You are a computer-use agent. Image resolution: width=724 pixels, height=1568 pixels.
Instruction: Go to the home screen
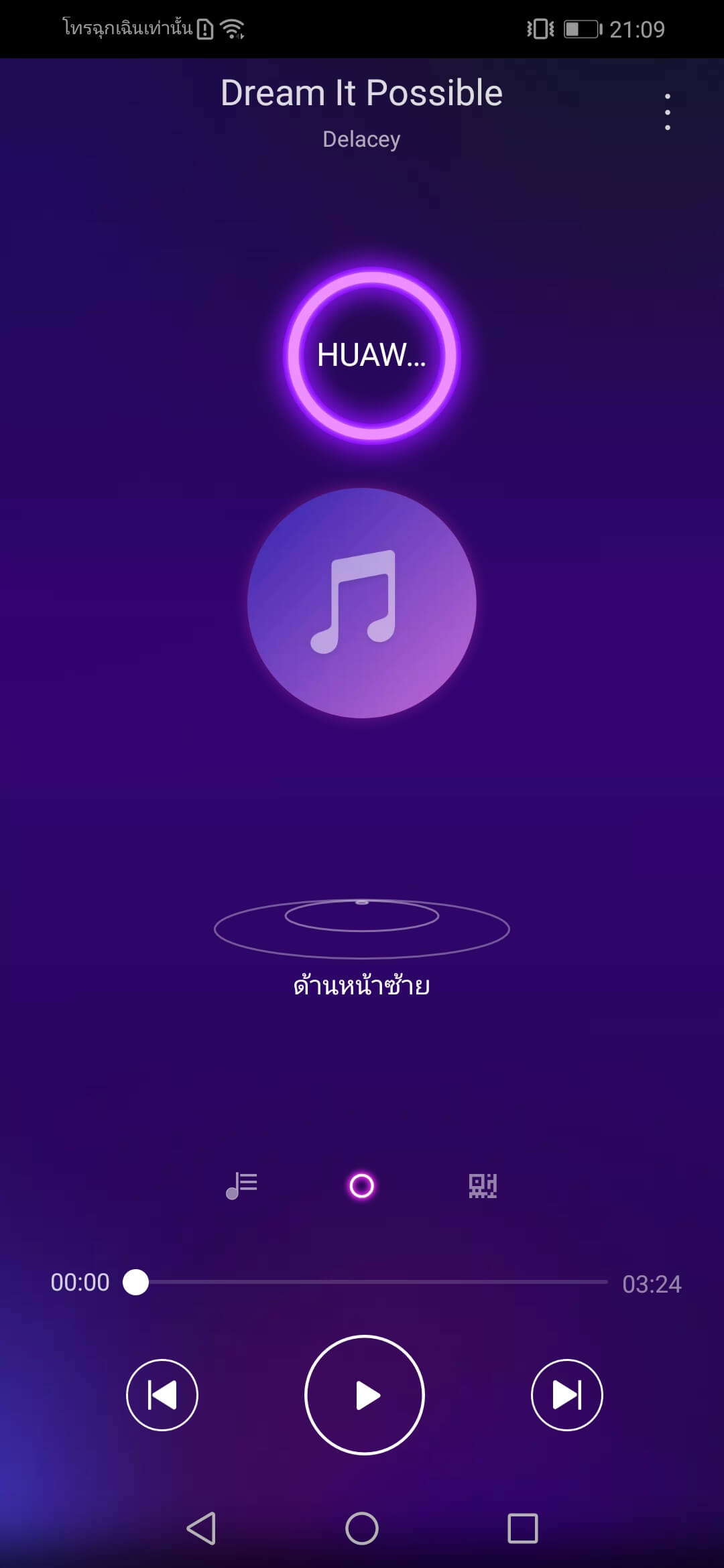362,1528
